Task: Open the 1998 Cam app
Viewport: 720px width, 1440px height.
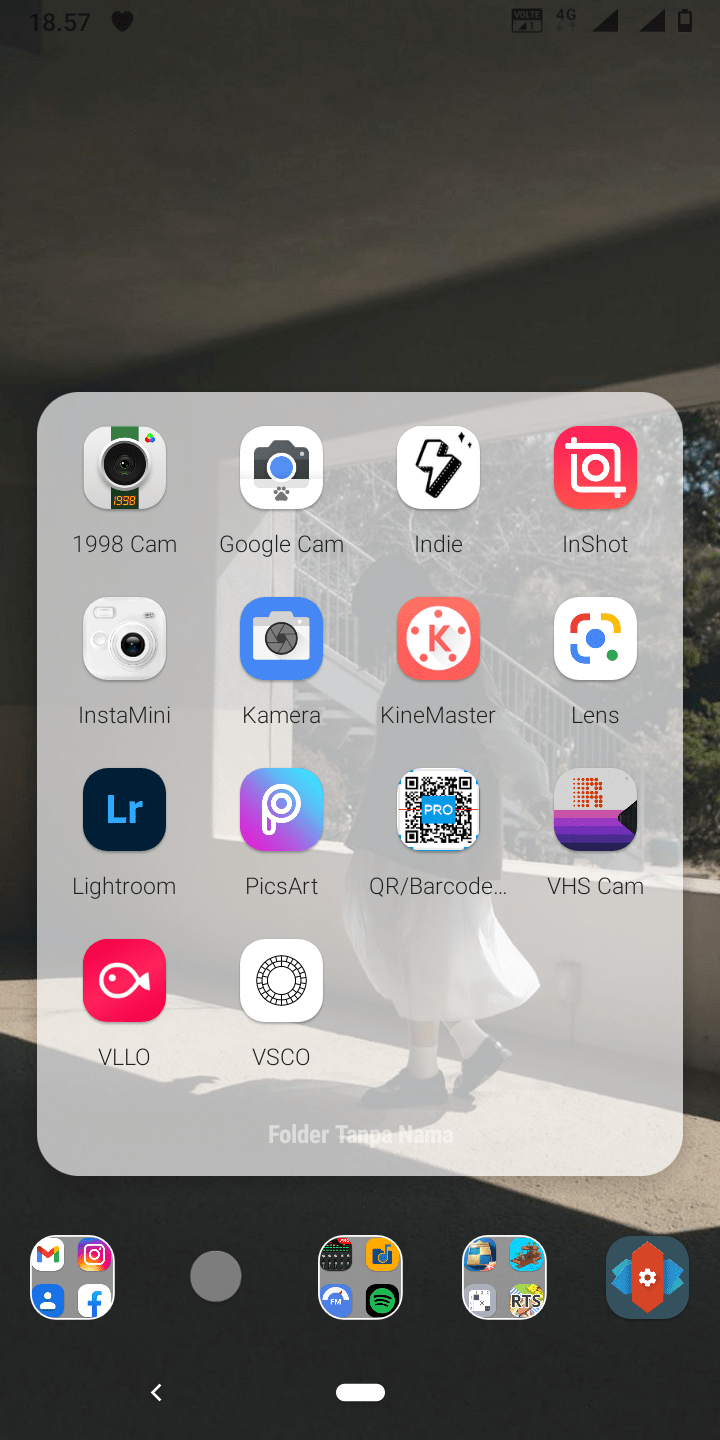Action: pyautogui.click(x=125, y=468)
